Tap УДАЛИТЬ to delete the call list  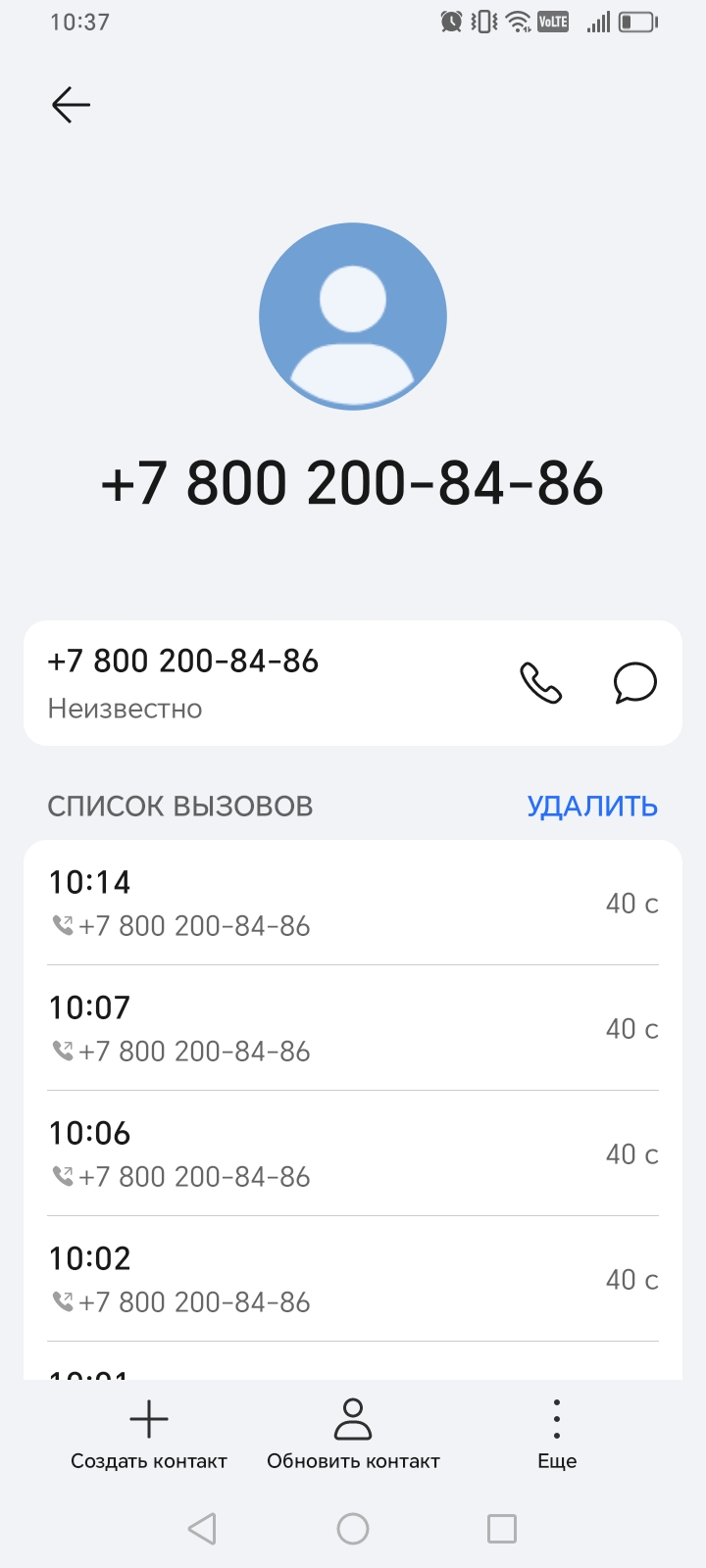(592, 806)
